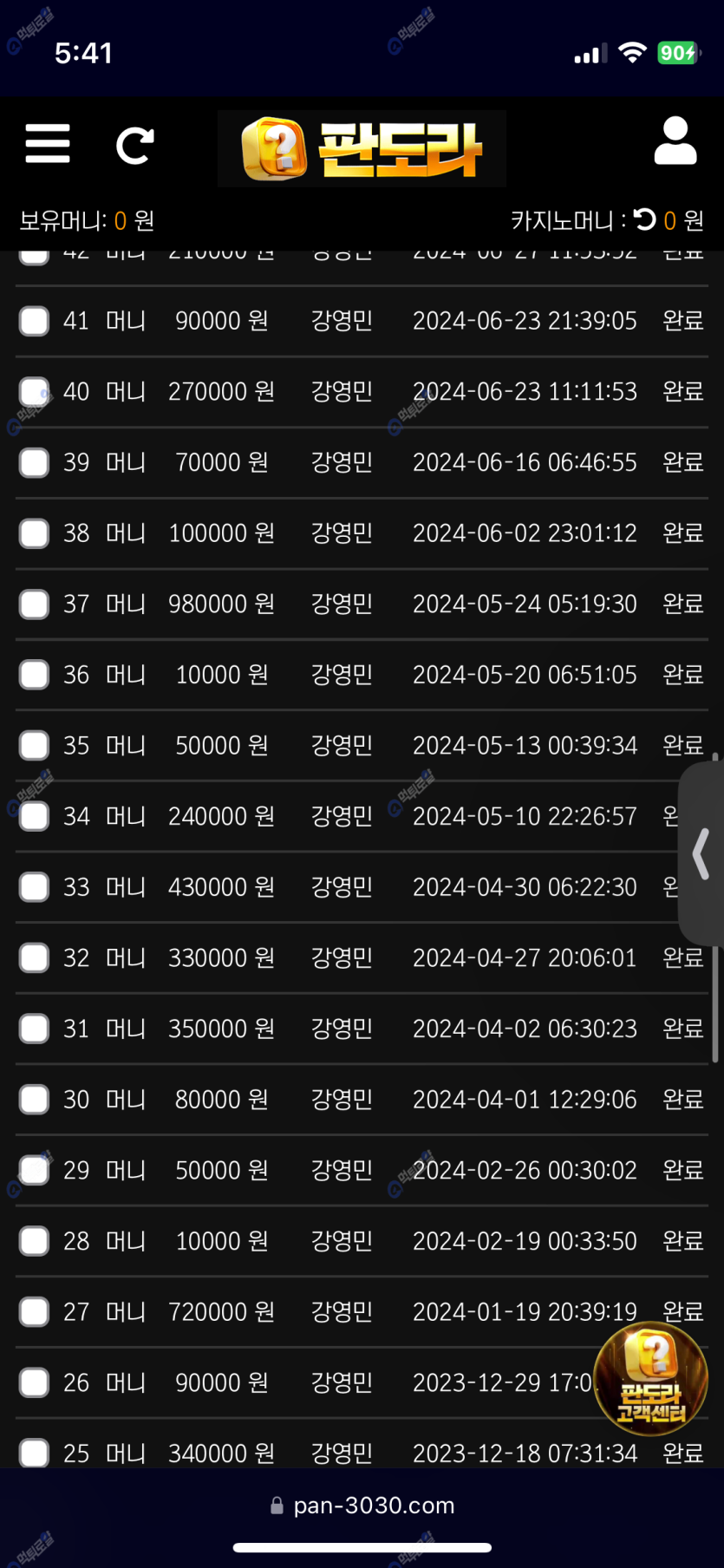Open the hamburger menu
This screenshot has height=1568, width=724.
coord(48,143)
